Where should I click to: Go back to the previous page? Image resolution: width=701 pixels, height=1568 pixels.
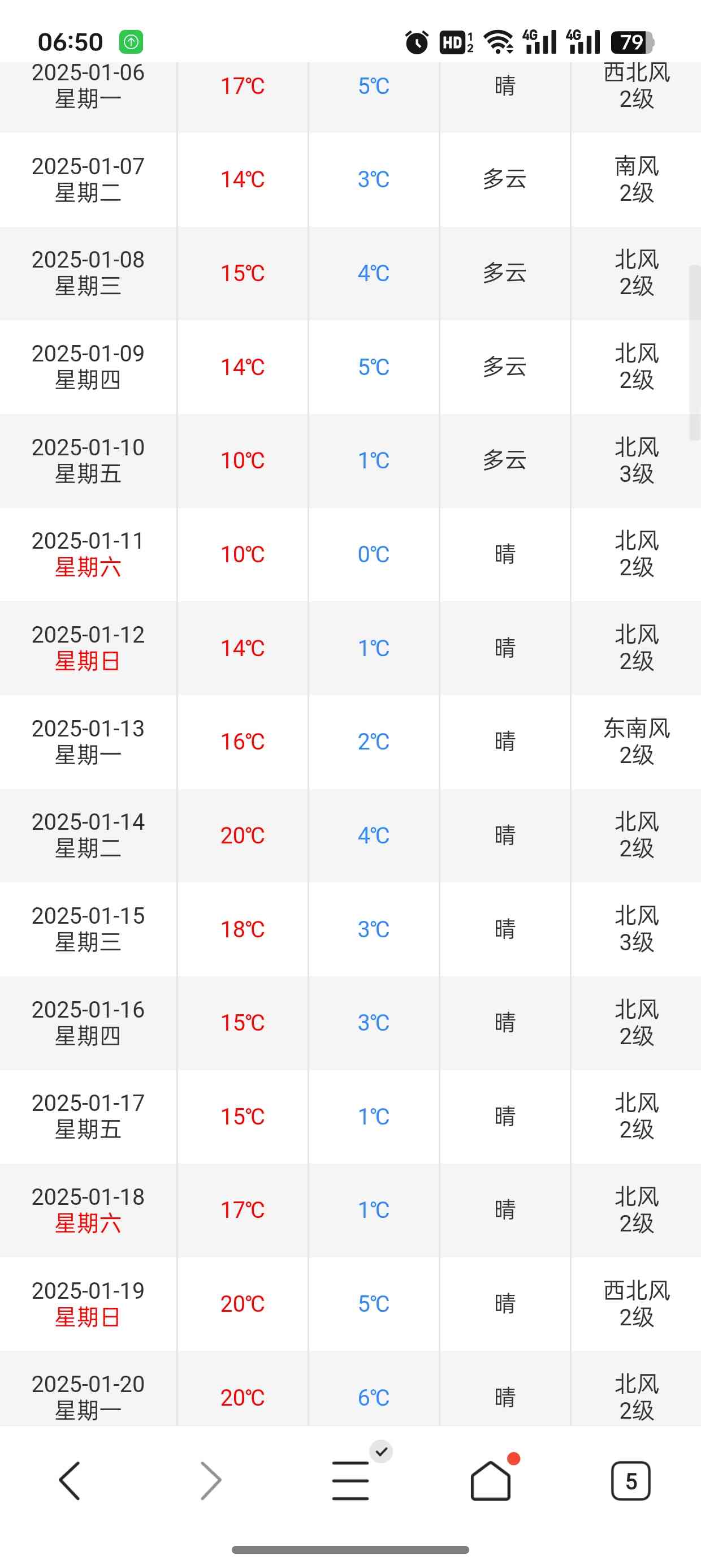(70, 1480)
